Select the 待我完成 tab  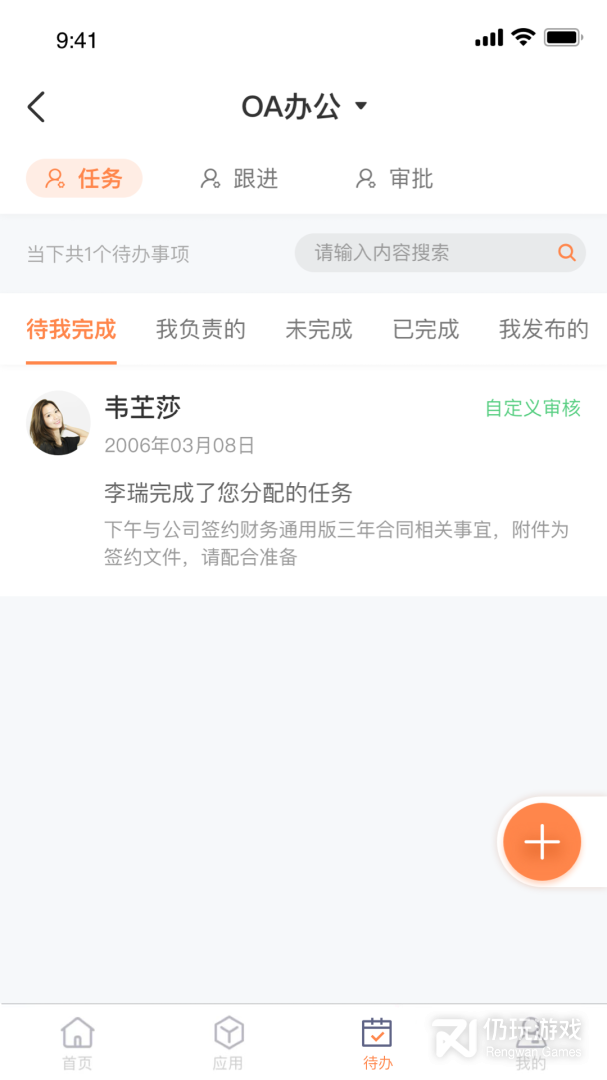71,329
